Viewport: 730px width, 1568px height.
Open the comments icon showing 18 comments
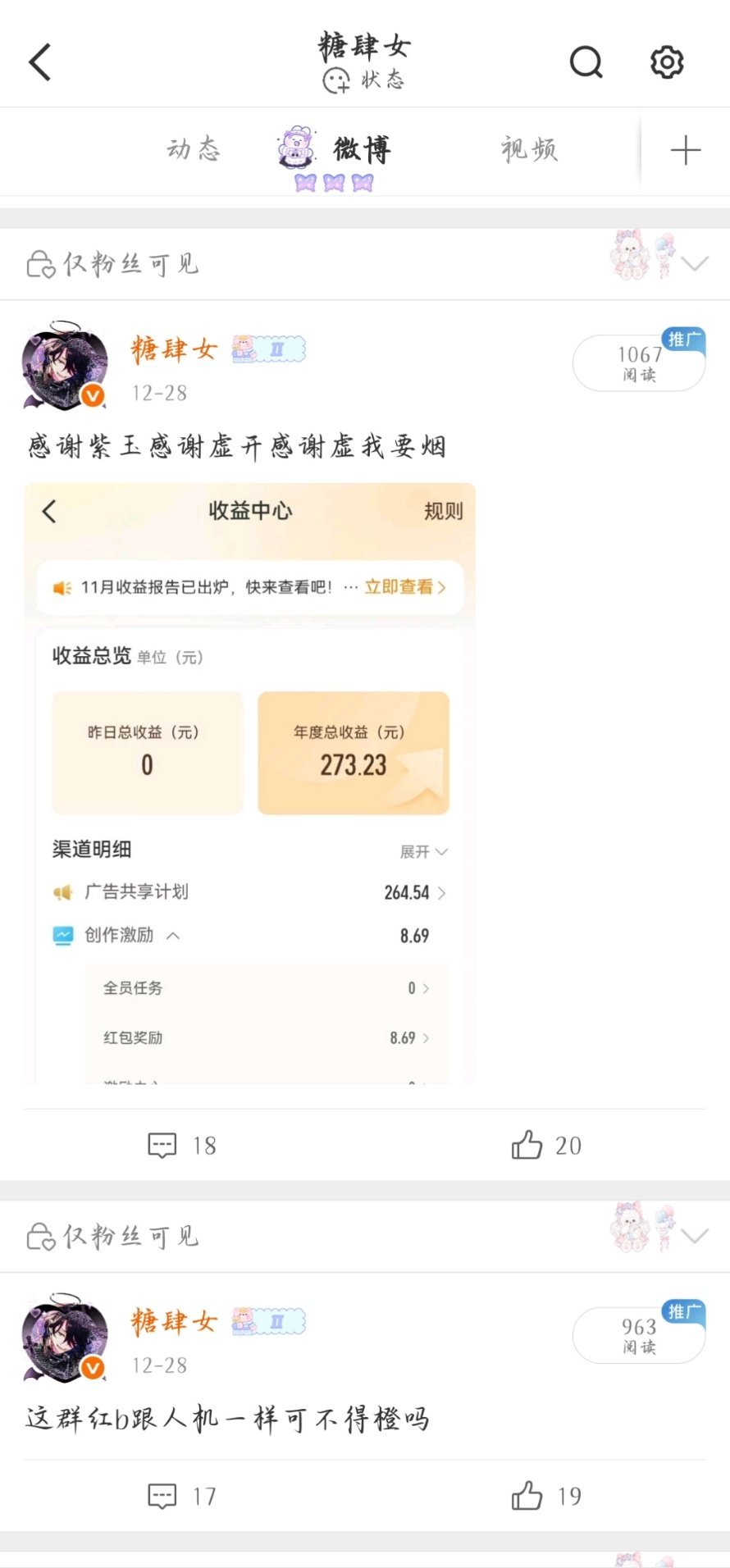[x=164, y=1145]
